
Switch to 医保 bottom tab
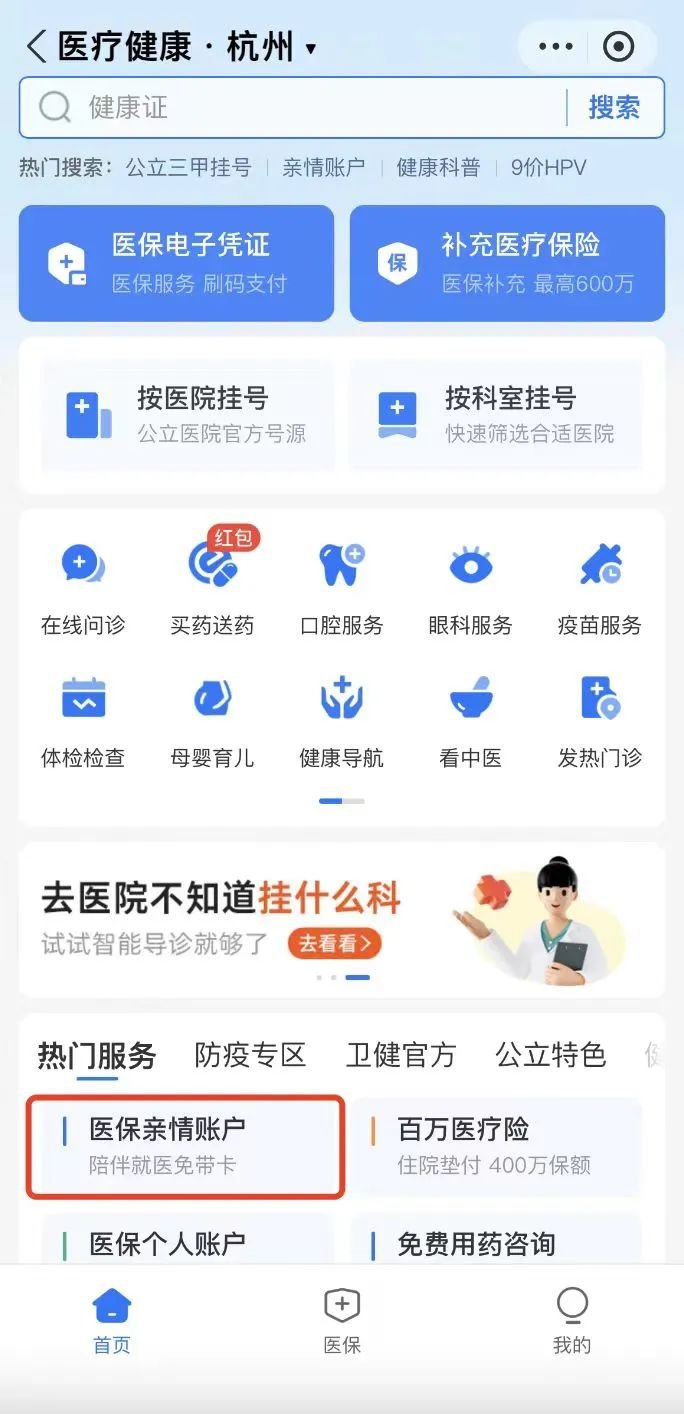[342, 1320]
